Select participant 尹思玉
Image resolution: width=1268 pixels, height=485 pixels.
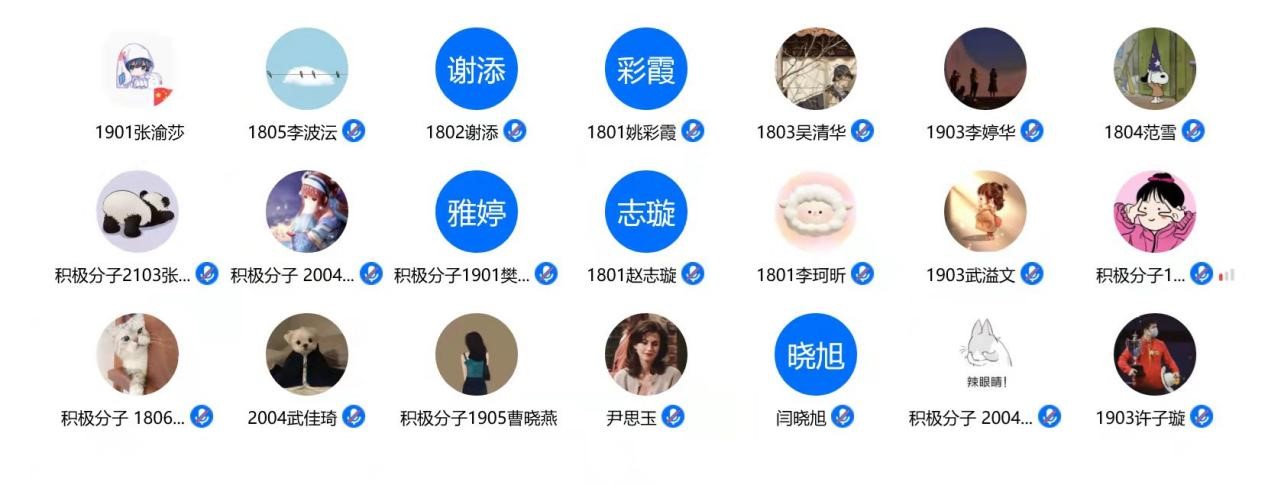point(646,355)
